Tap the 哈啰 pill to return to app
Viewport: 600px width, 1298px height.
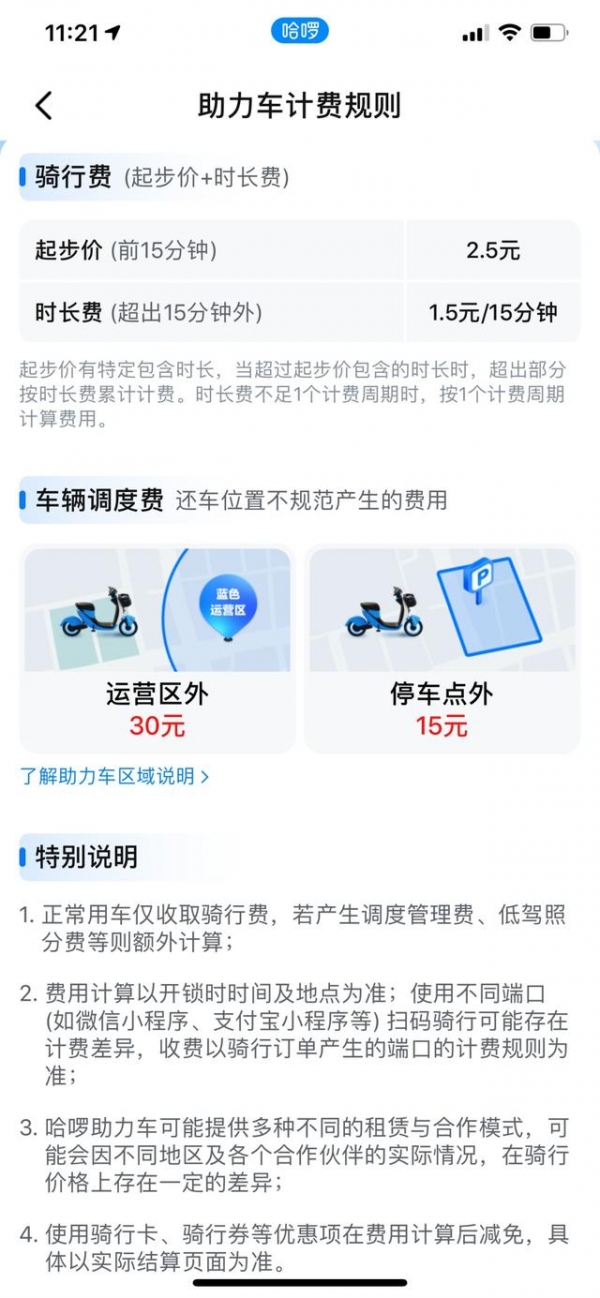299,31
